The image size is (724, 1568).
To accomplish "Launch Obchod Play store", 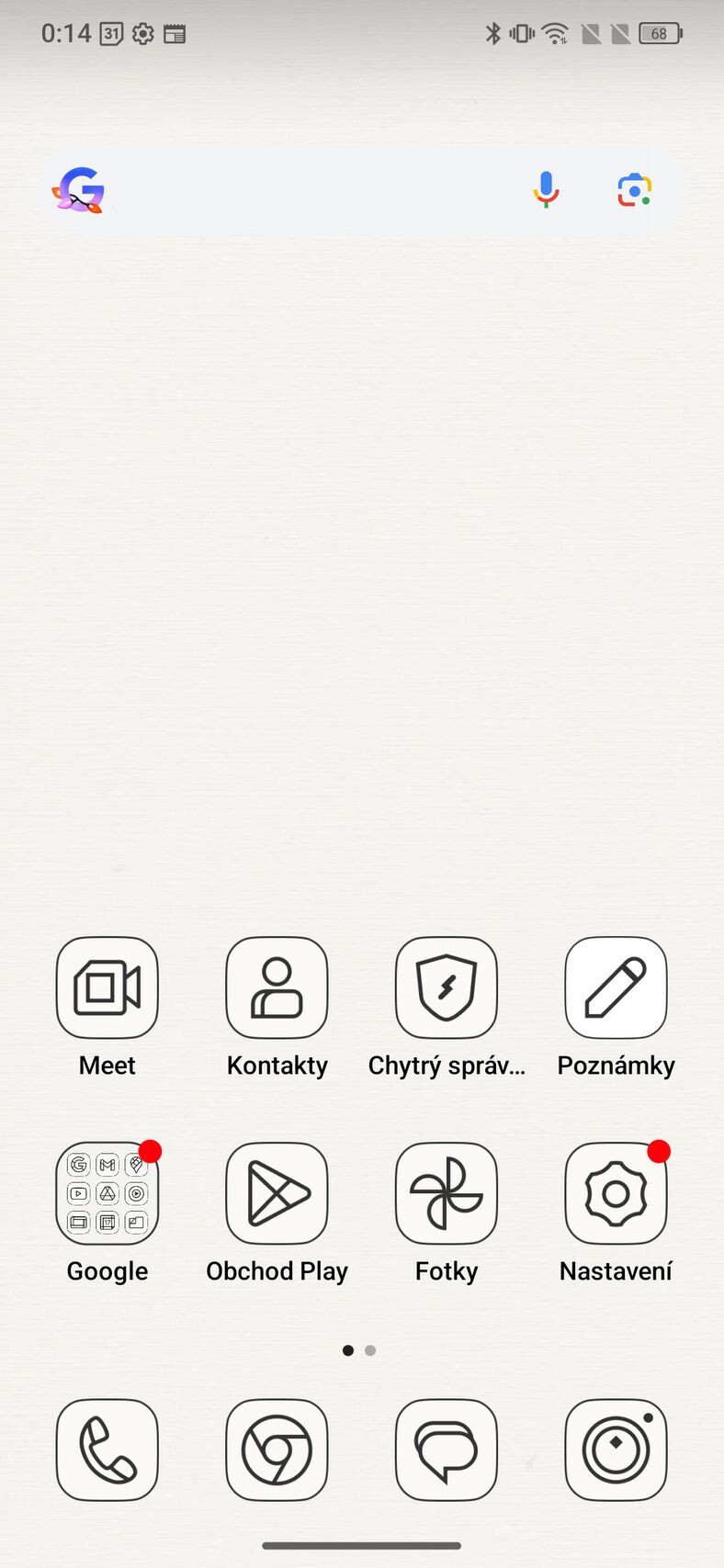I will click(x=277, y=1193).
